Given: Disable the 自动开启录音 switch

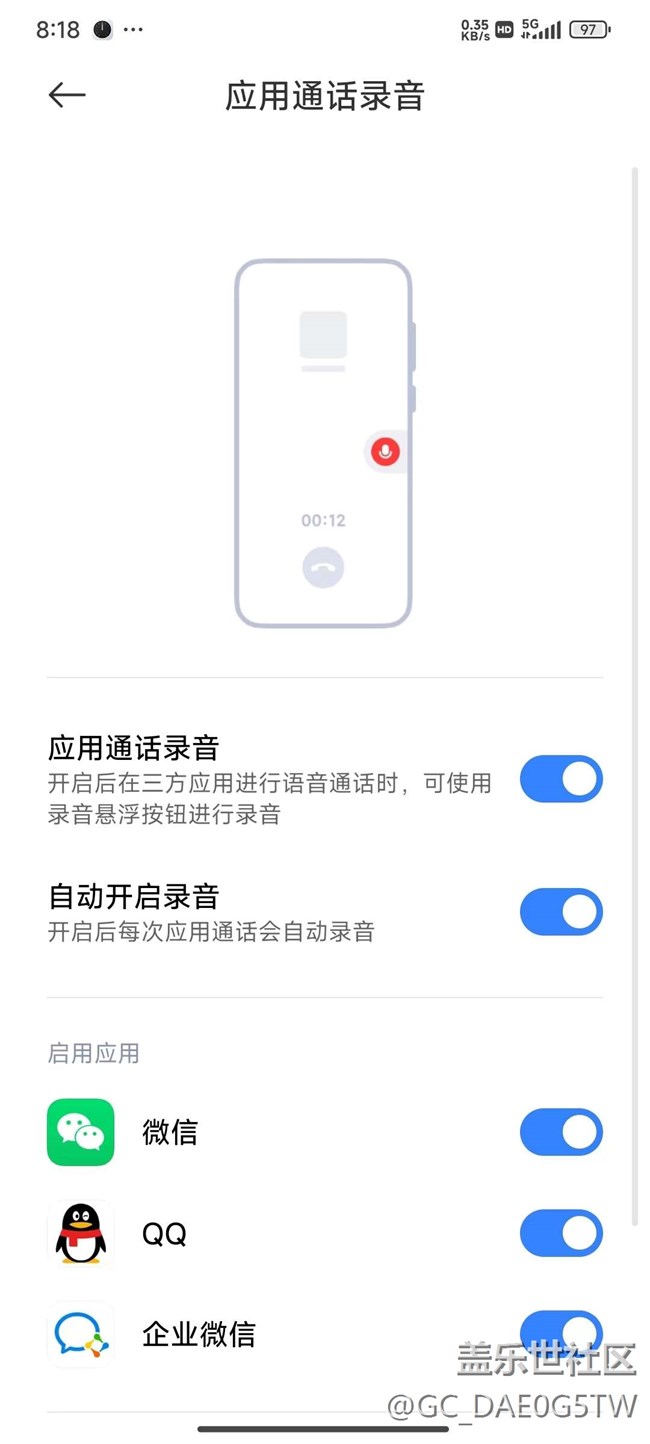Looking at the screenshot, I should coord(561,912).
